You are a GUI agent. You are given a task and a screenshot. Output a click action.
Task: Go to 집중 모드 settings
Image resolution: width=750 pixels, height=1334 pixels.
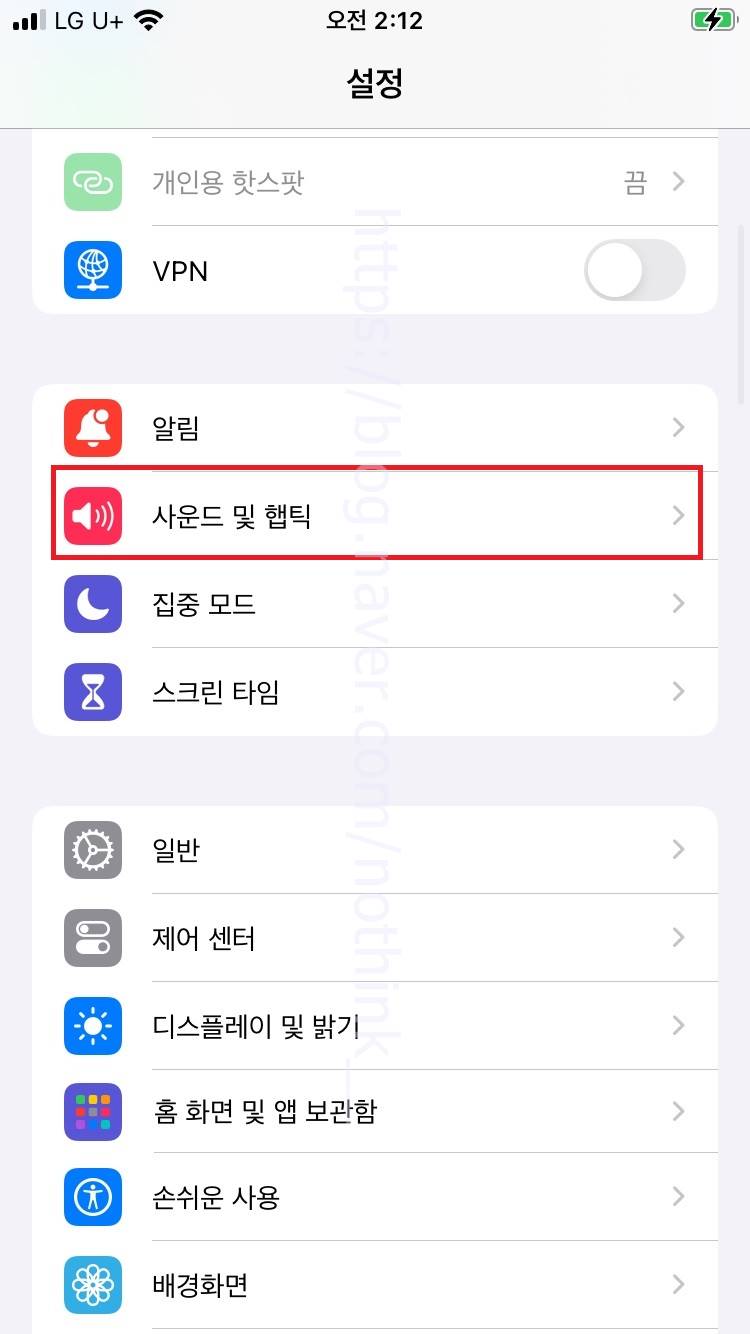(x=375, y=604)
